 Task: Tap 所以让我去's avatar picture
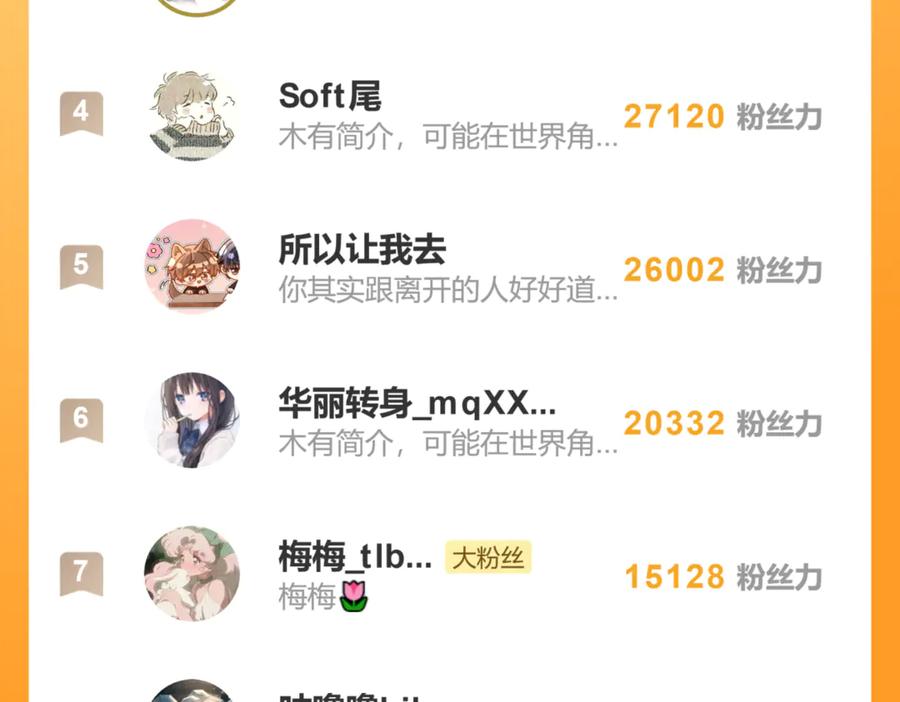pos(192,267)
